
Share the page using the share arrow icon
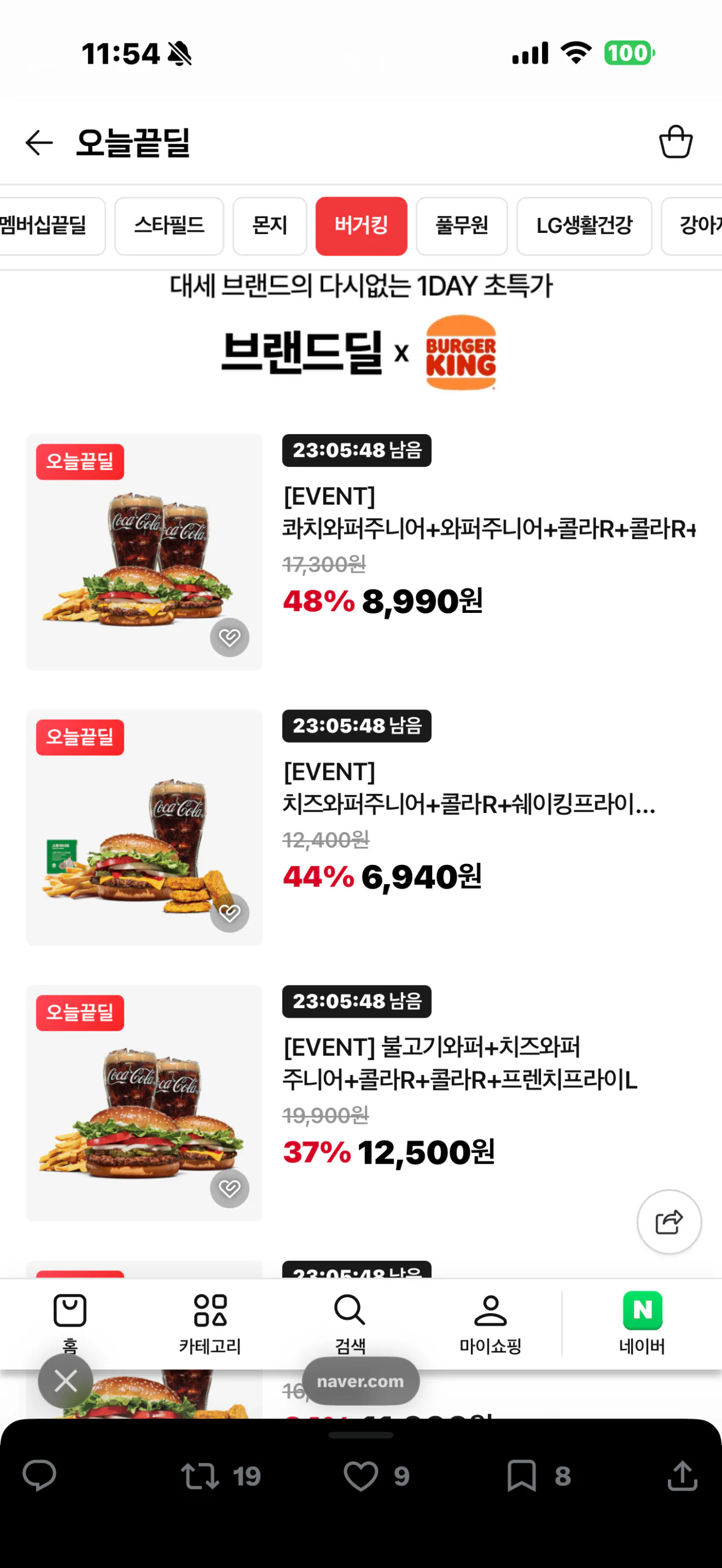point(668,1222)
